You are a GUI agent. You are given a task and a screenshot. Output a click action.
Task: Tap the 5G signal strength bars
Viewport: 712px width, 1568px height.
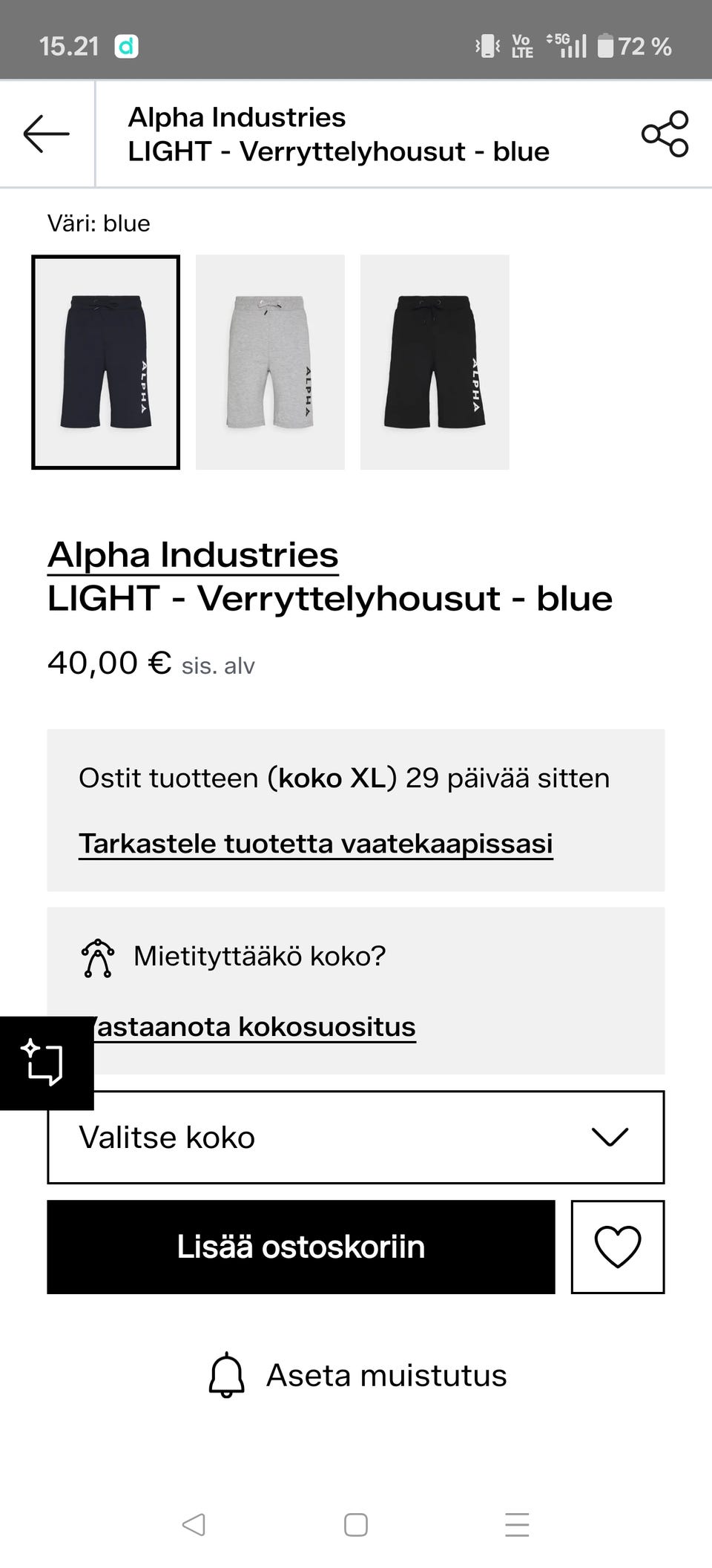572,46
